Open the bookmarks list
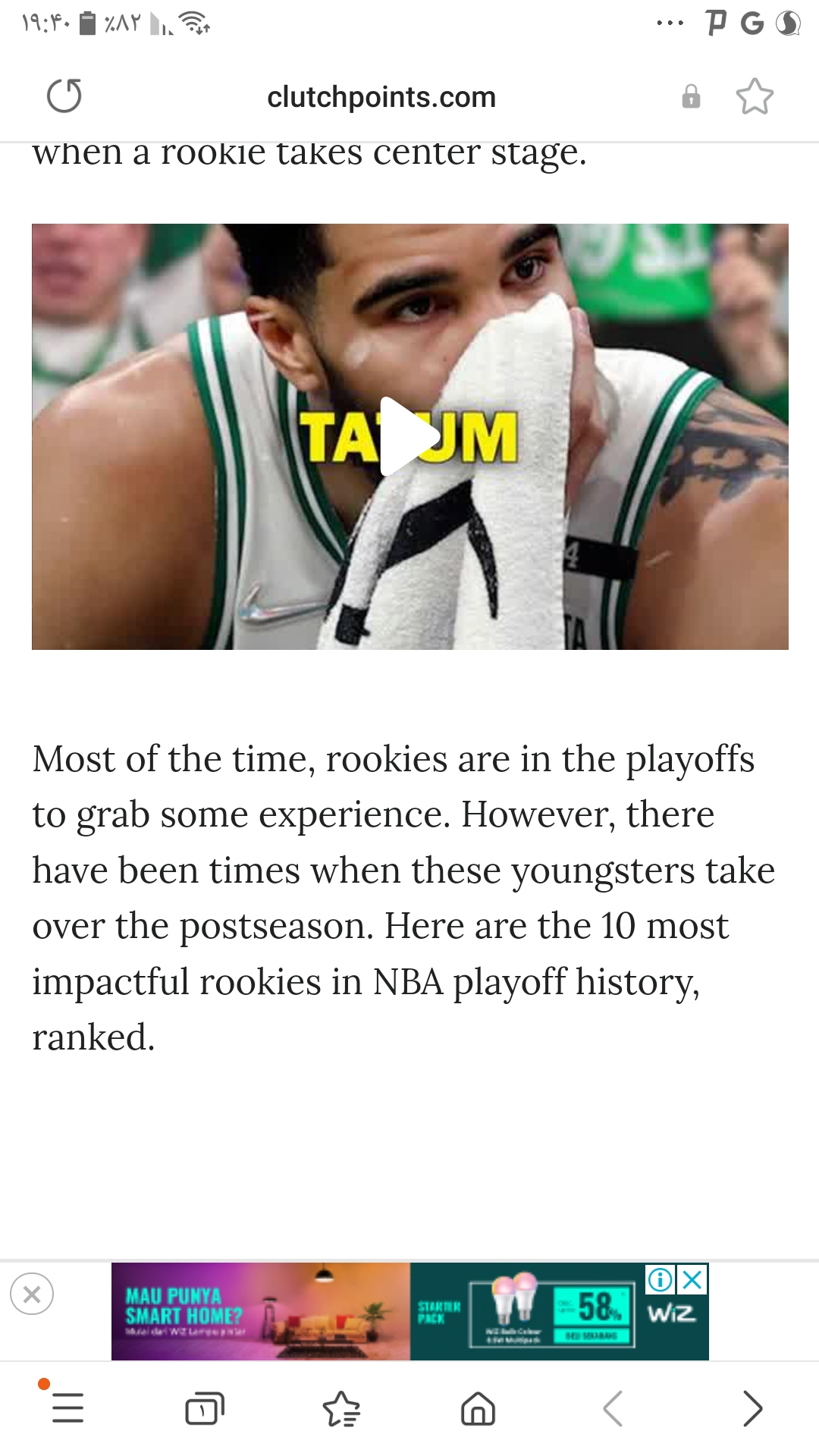The height and width of the screenshot is (1456, 819). pyautogui.click(x=341, y=1408)
